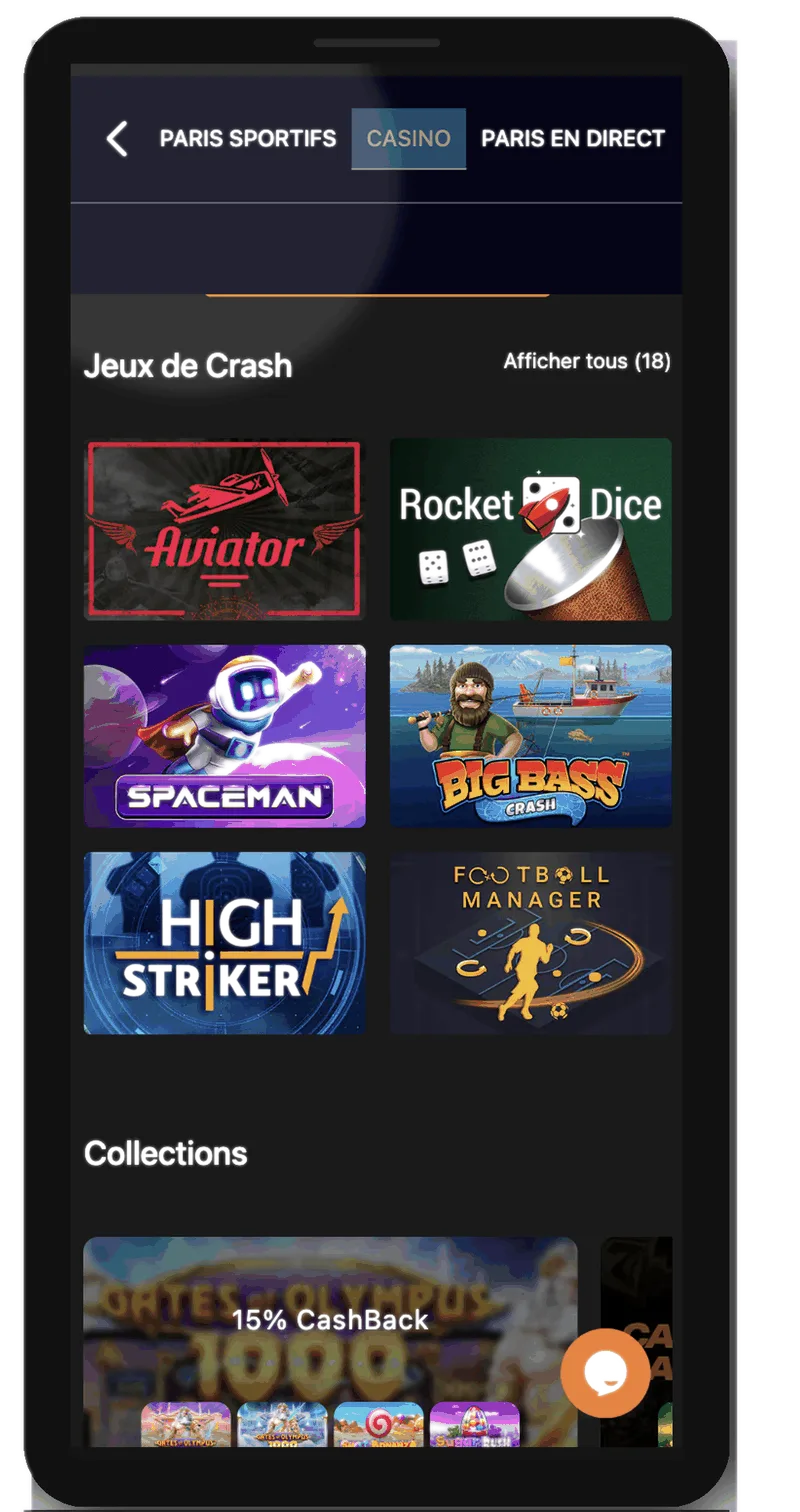
Task: Open the Aviator game
Action: [224, 529]
